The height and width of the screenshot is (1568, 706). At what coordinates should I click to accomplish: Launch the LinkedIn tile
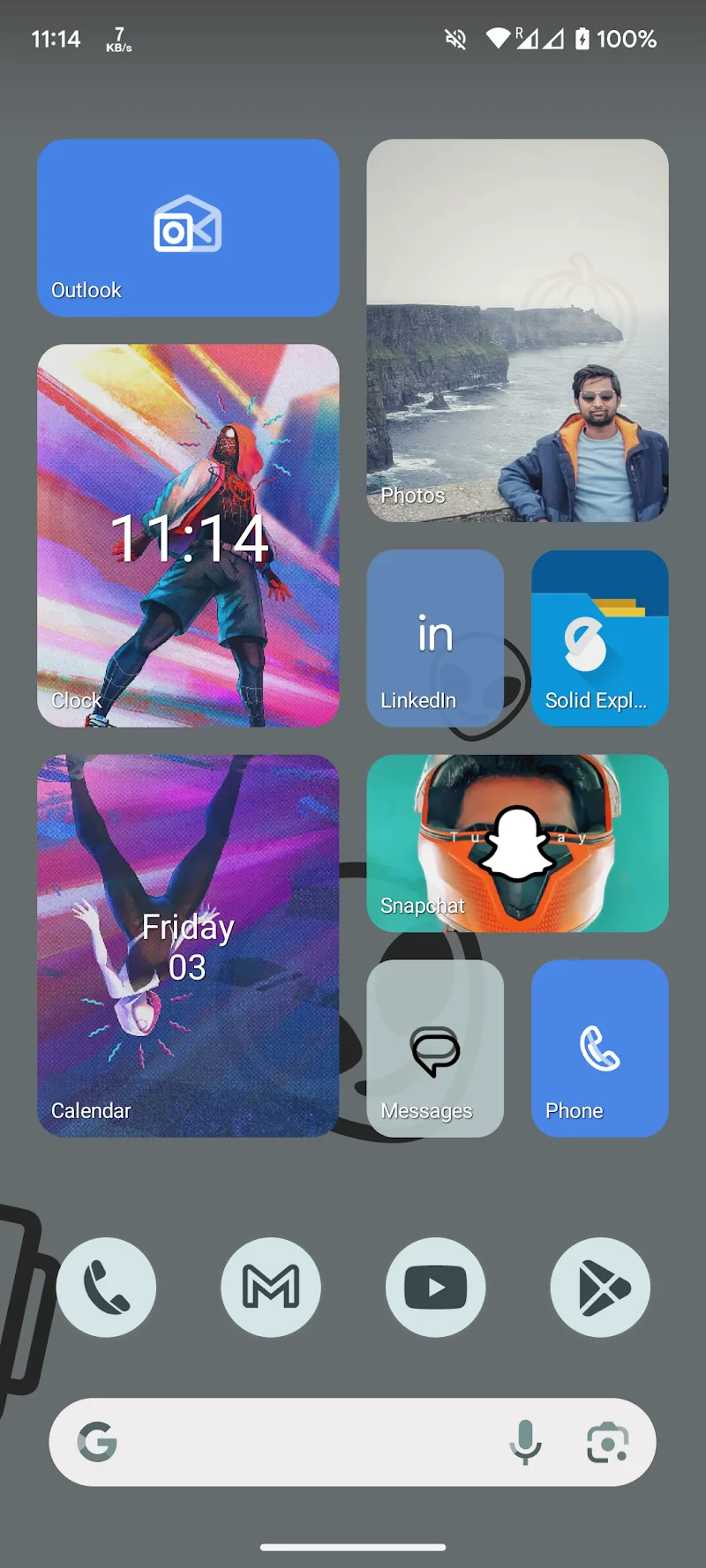click(435, 638)
